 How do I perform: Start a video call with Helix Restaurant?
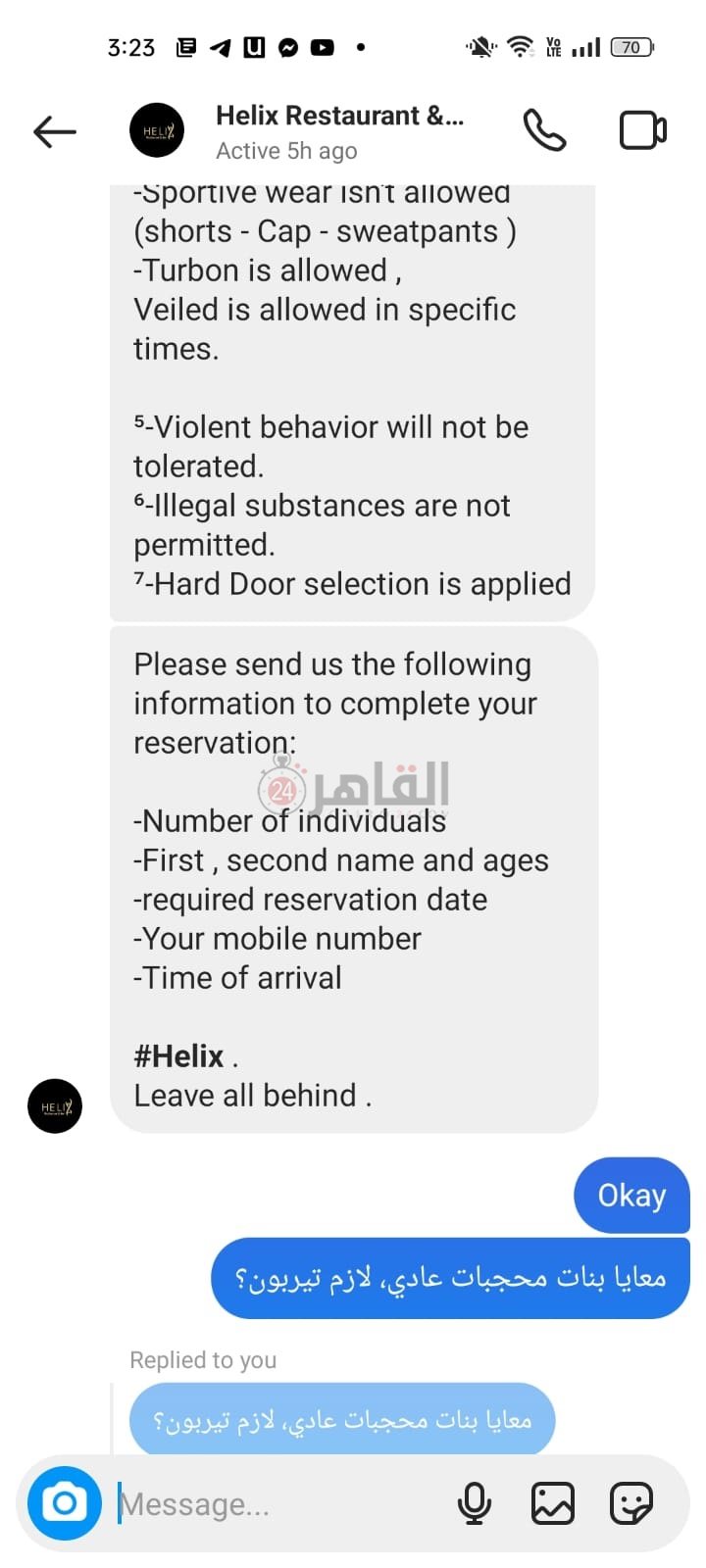pyautogui.click(x=641, y=128)
